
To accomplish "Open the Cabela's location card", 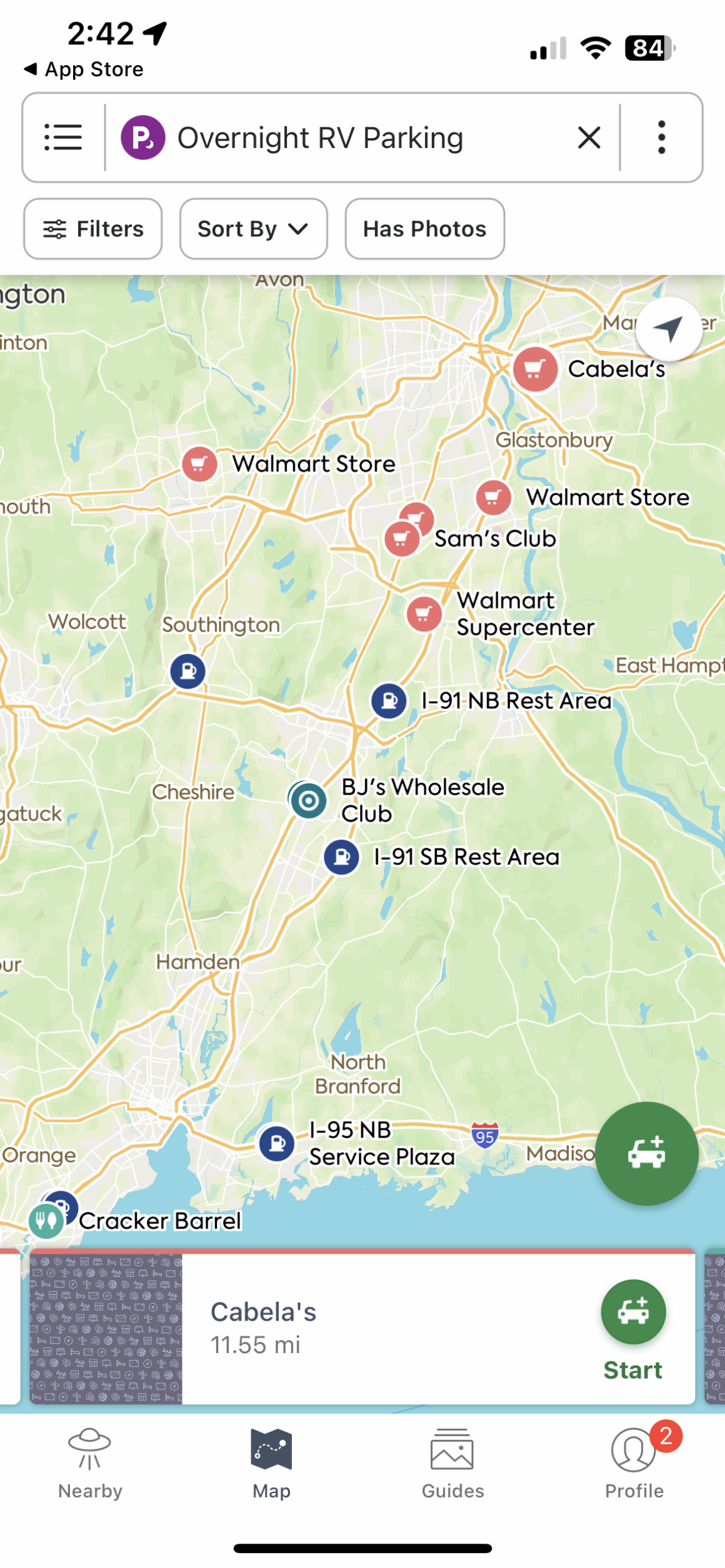I will (362, 1327).
